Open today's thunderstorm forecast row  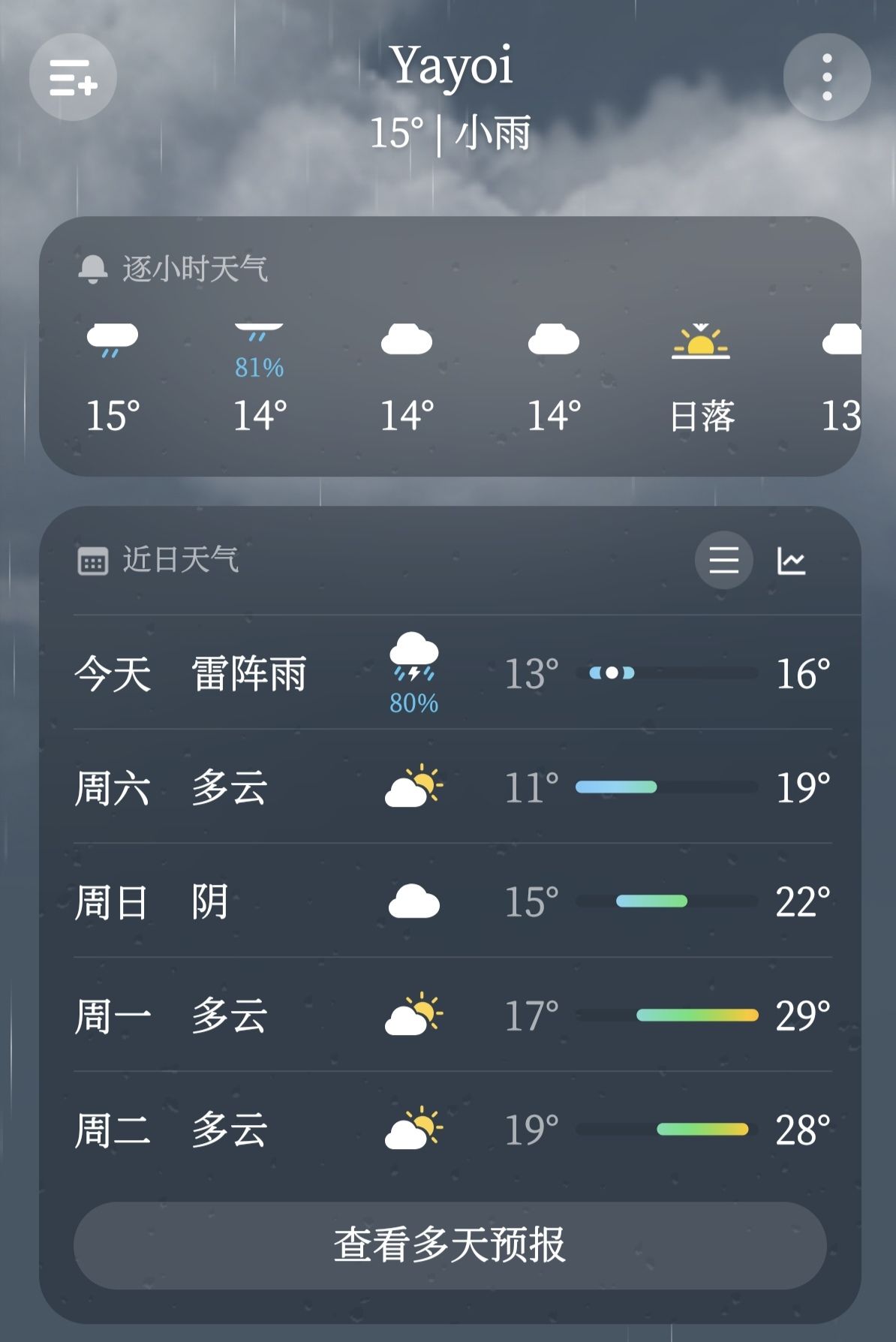coord(453,673)
